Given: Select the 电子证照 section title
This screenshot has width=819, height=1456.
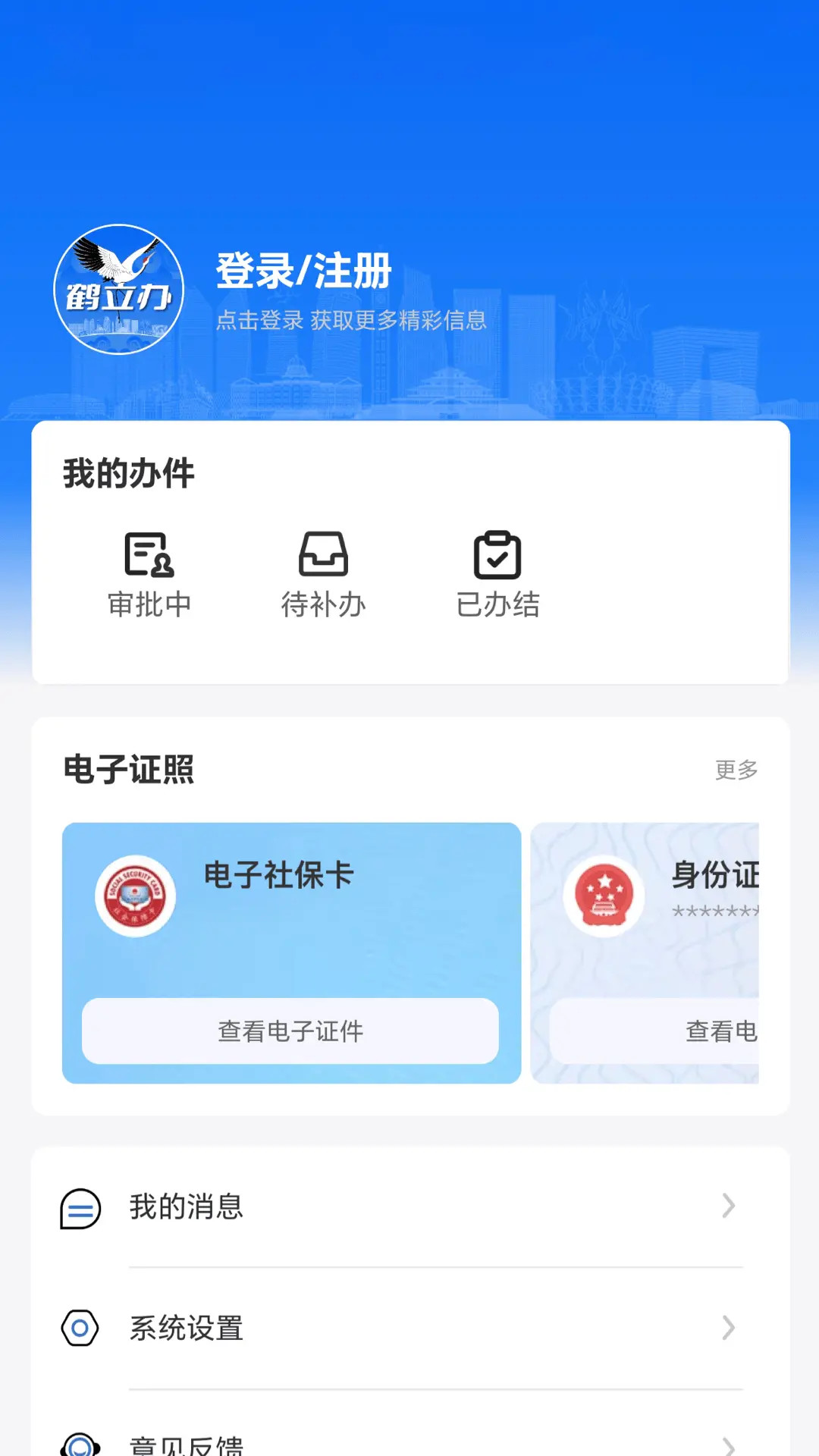Looking at the screenshot, I should [x=130, y=769].
